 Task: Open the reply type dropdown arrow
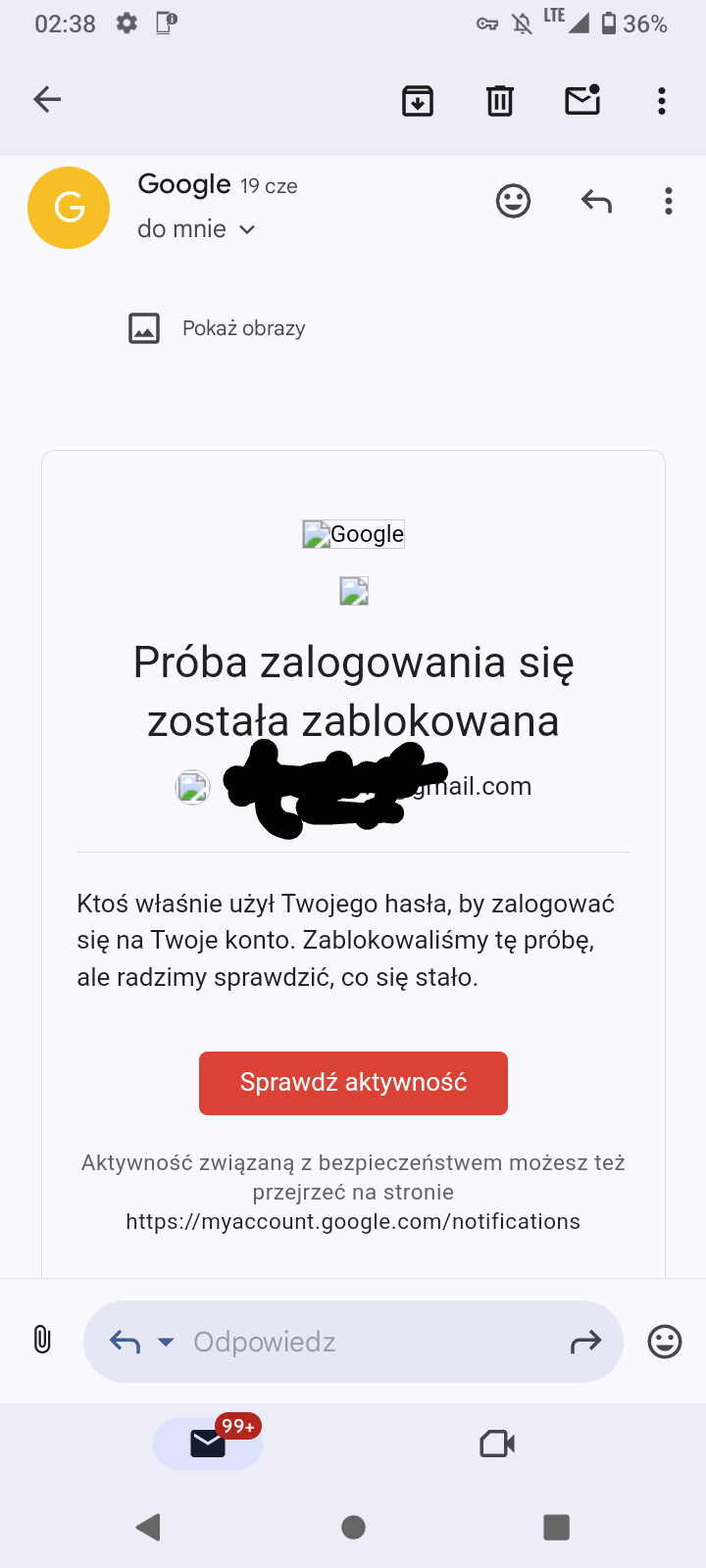[x=166, y=1342]
